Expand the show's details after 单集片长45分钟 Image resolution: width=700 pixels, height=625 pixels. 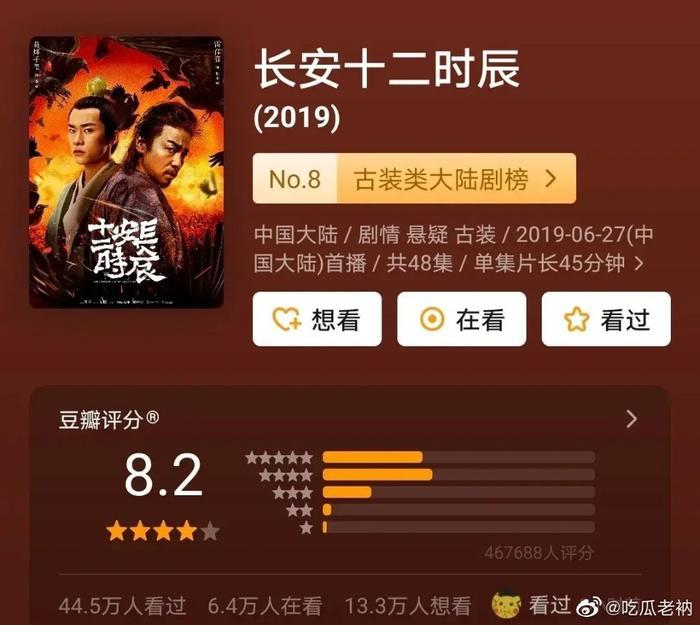pyautogui.click(x=639, y=264)
